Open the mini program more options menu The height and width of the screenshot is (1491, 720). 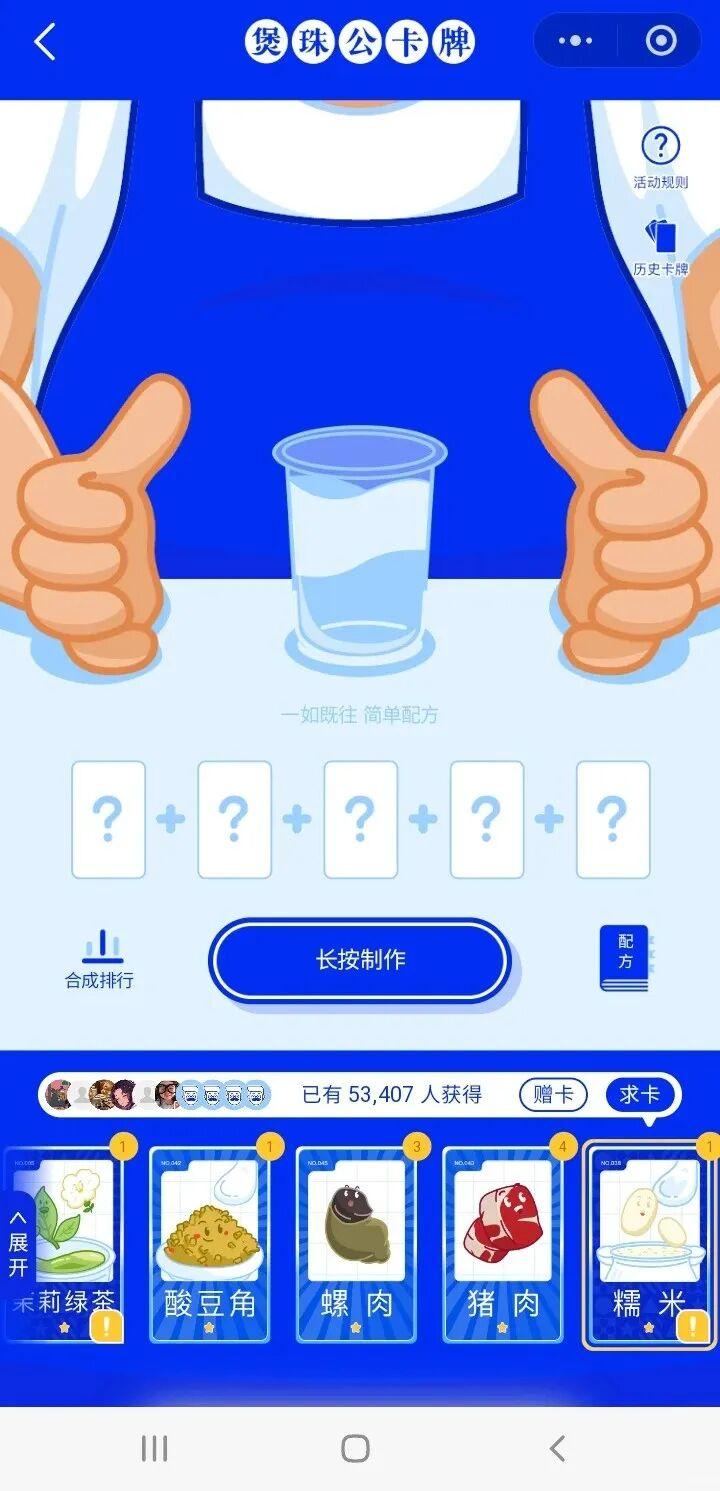[575, 41]
